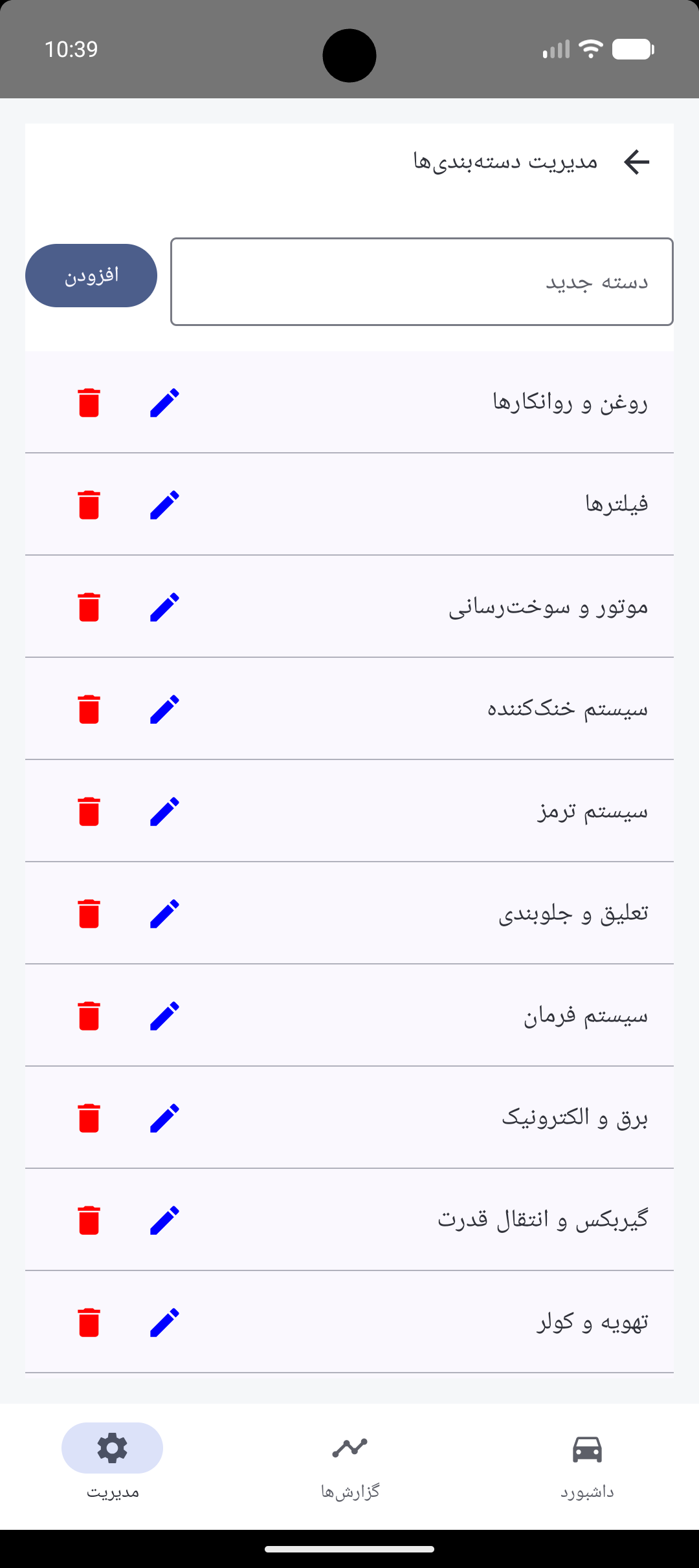Edit the «موتور و سوخت‌رسانی» category

coord(164,606)
